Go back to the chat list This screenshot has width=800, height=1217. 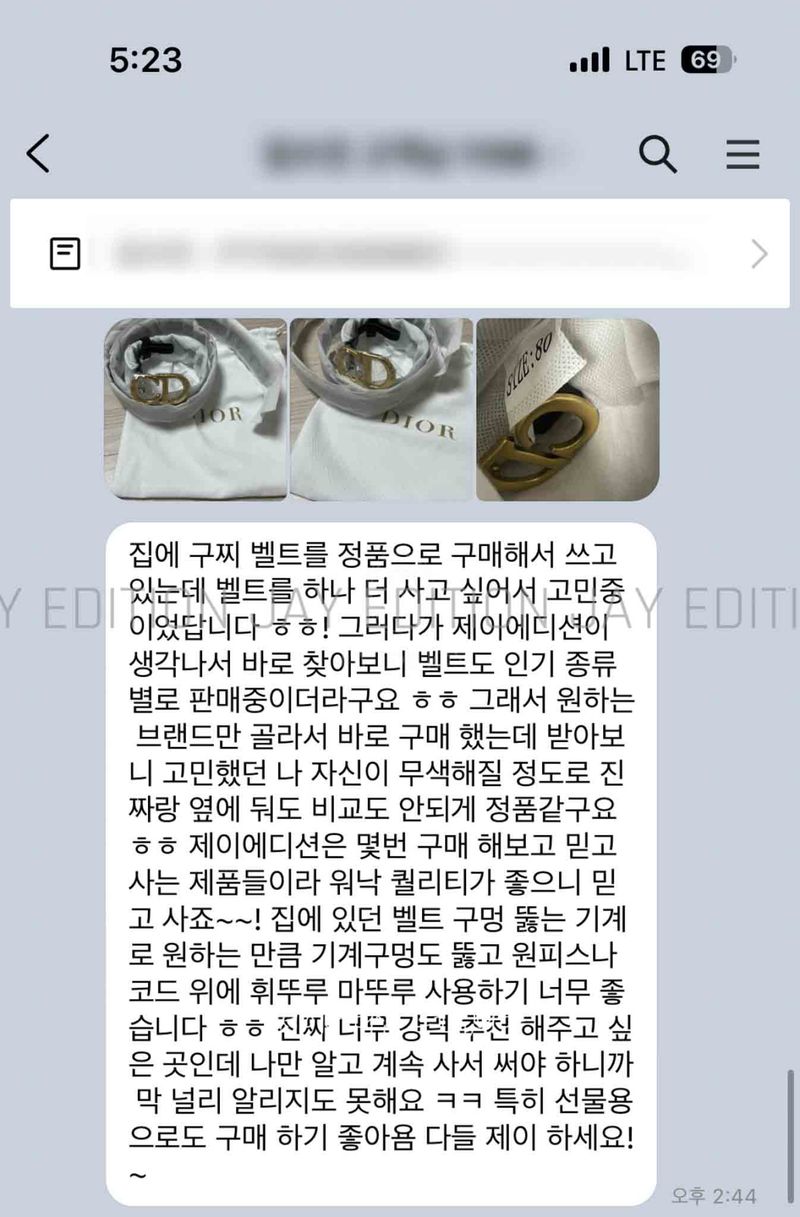tap(38, 154)
